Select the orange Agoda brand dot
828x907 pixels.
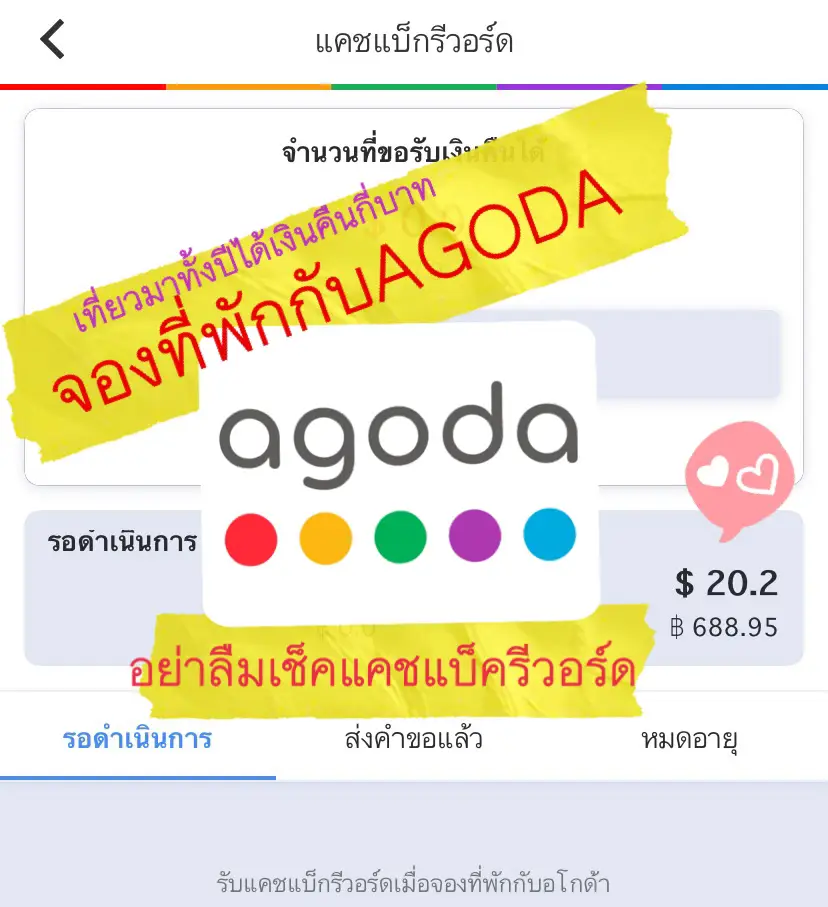(x=326, y=536)
